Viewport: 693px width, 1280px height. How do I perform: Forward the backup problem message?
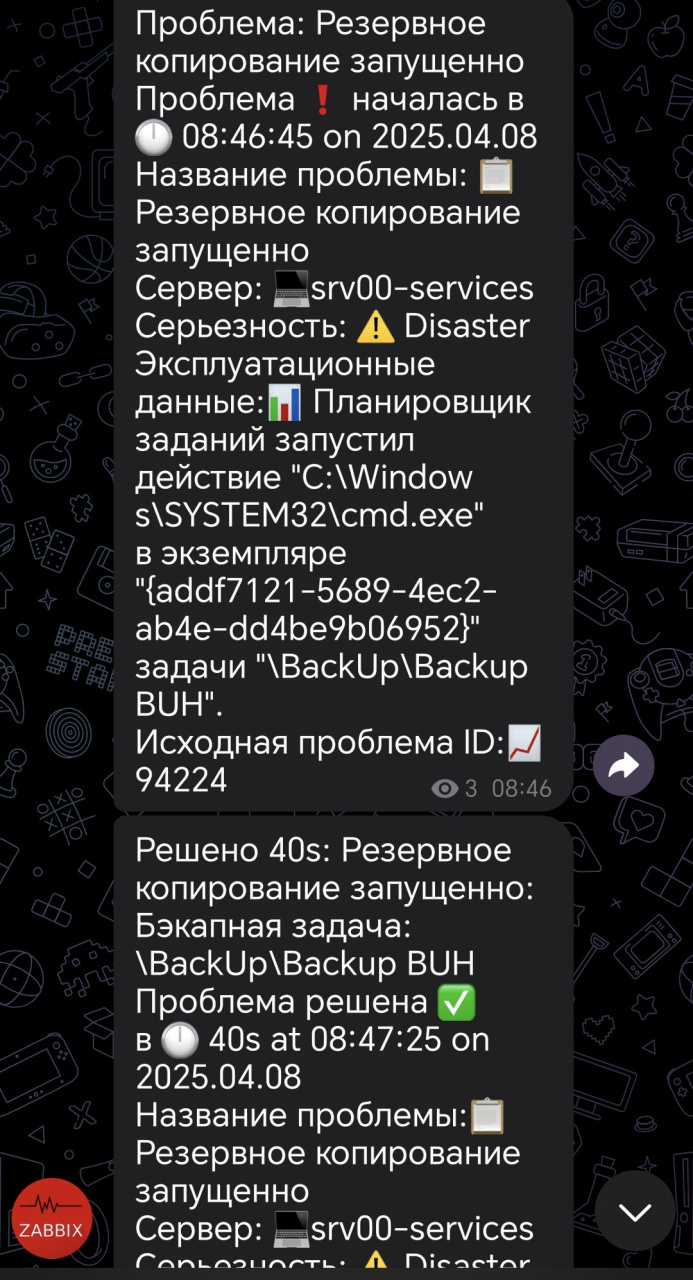click(x=623, y=767)
